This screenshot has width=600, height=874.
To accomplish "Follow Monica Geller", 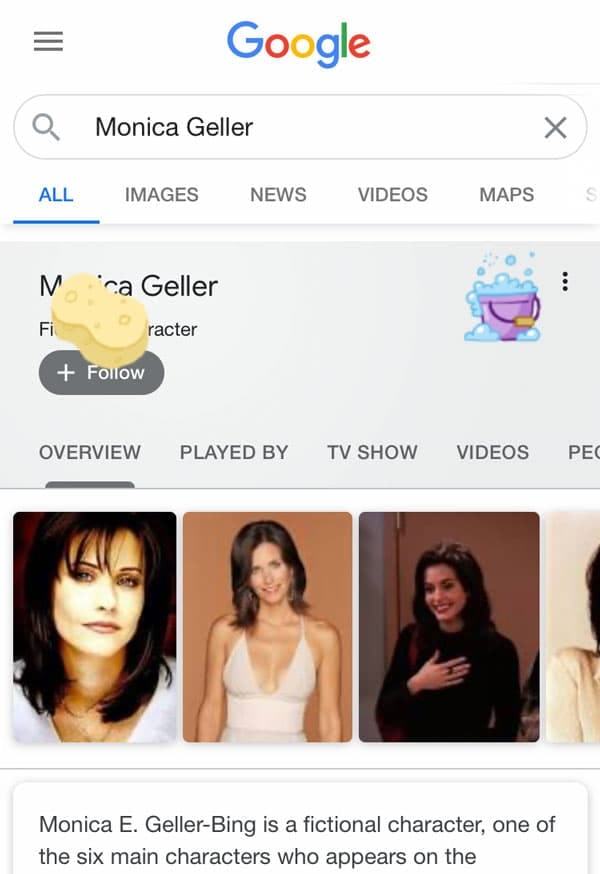I will point(101,373).
